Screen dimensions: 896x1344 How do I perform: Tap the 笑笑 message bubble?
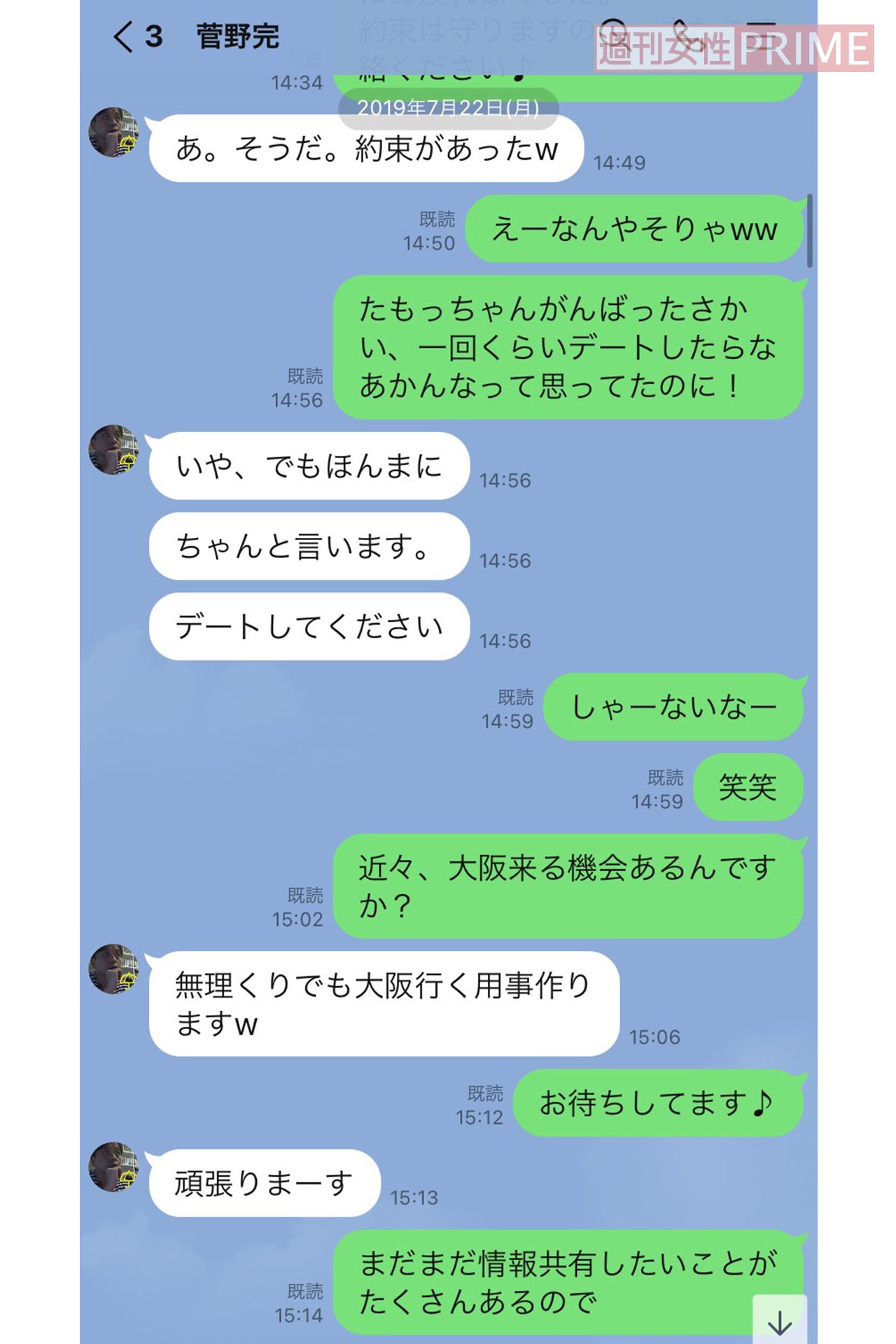(748, 787)
